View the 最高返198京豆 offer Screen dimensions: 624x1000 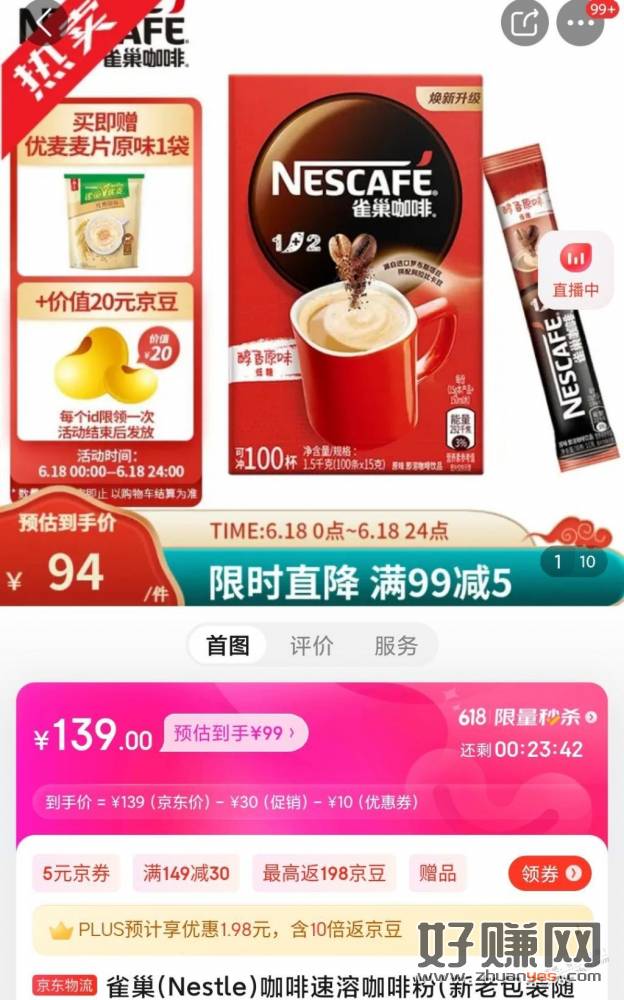click(323, 873)
